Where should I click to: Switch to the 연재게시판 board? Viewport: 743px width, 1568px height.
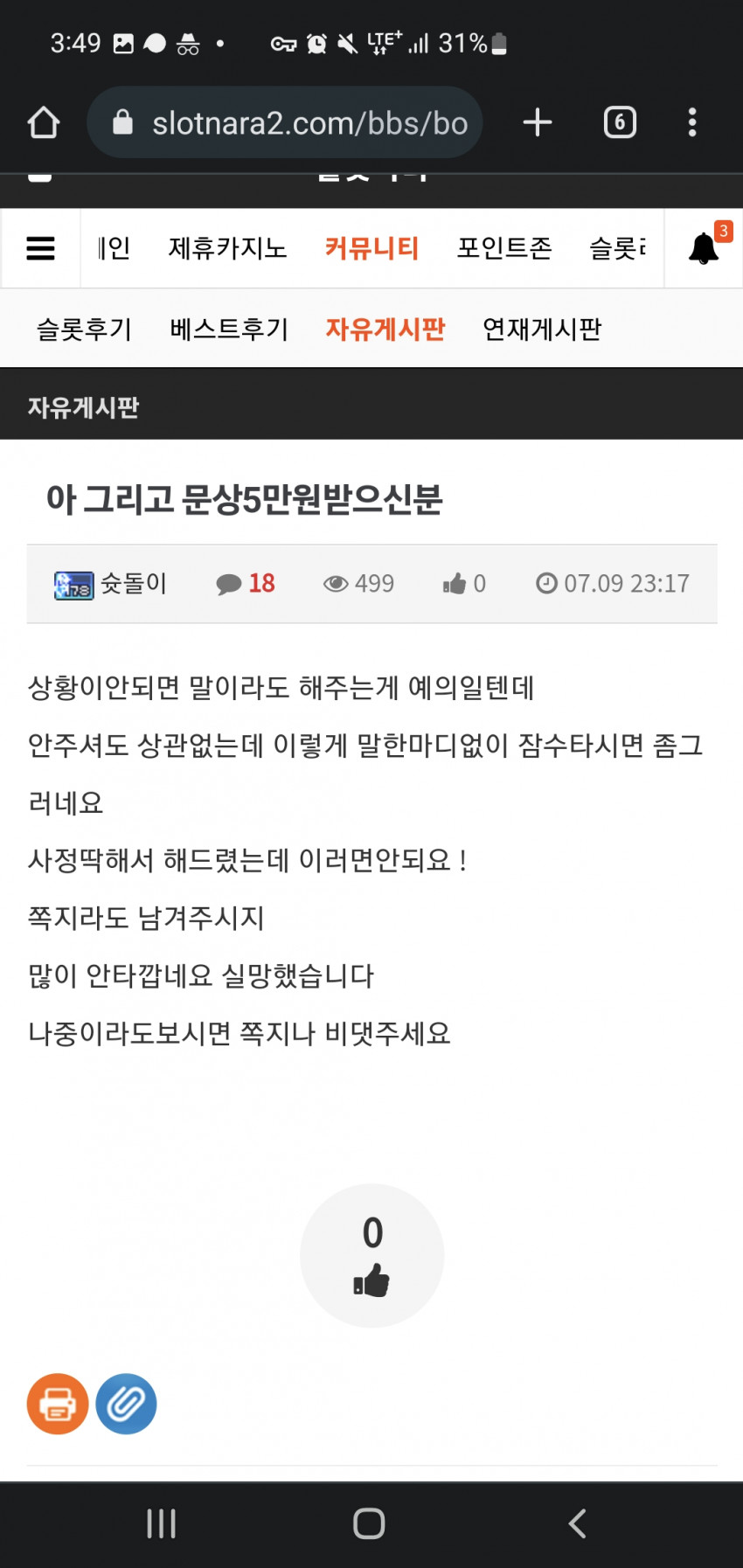tap(542, 329)
